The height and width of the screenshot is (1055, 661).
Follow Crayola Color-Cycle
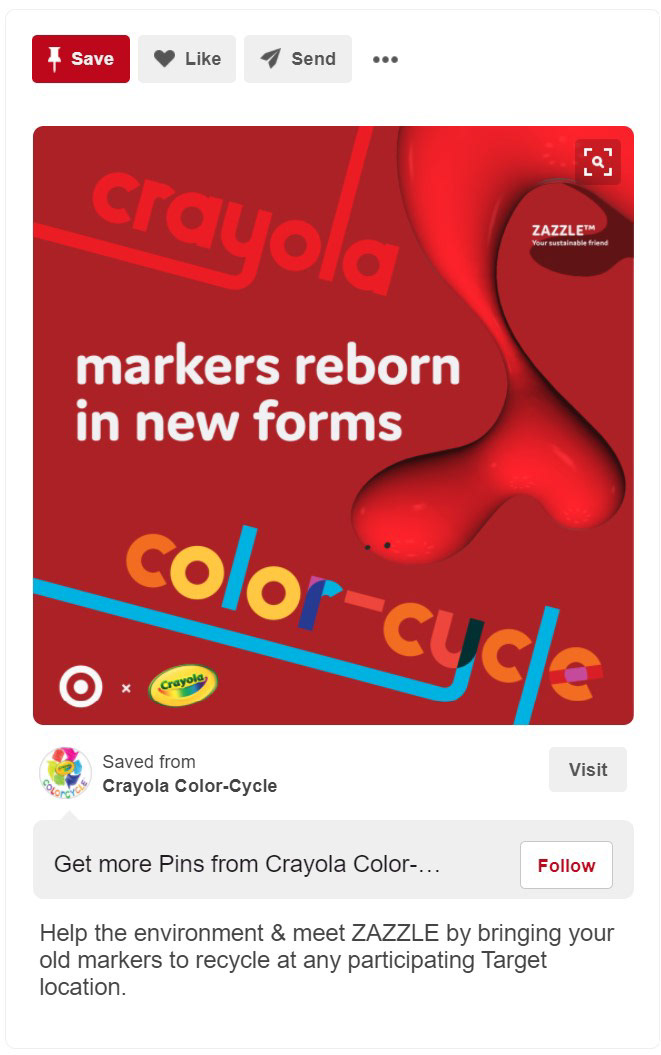pyautogui.click(x=566, y=865)
